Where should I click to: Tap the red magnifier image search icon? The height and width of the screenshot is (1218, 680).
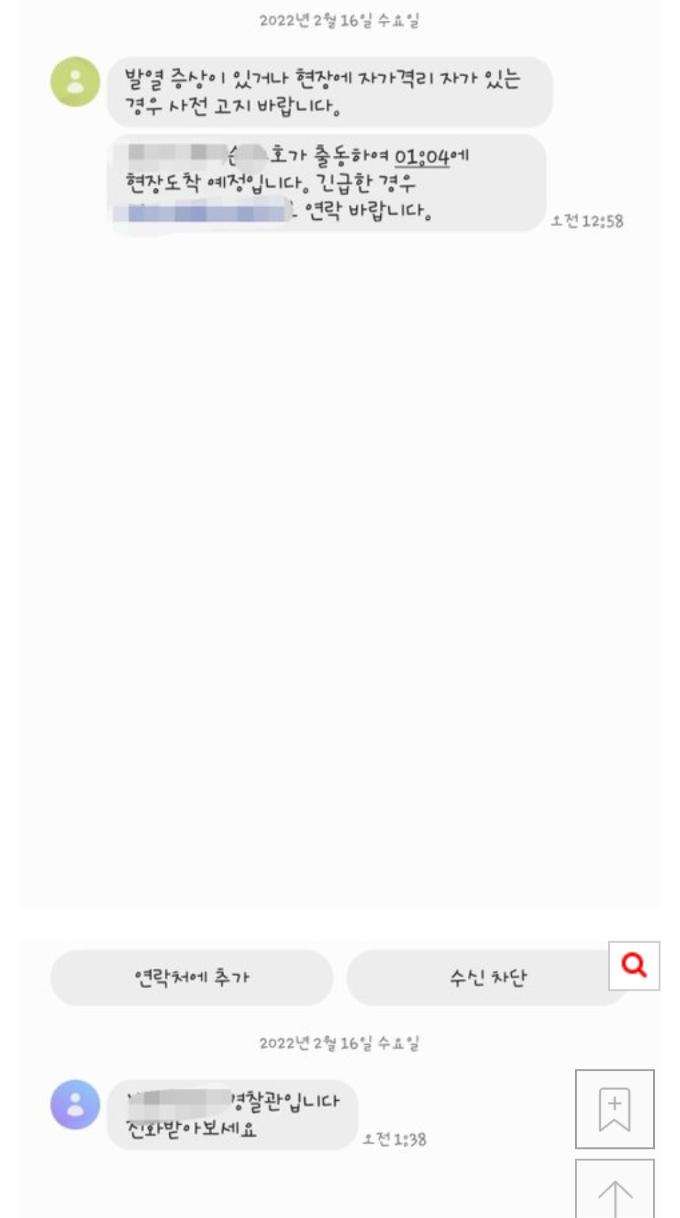click(x=634, y=965)
